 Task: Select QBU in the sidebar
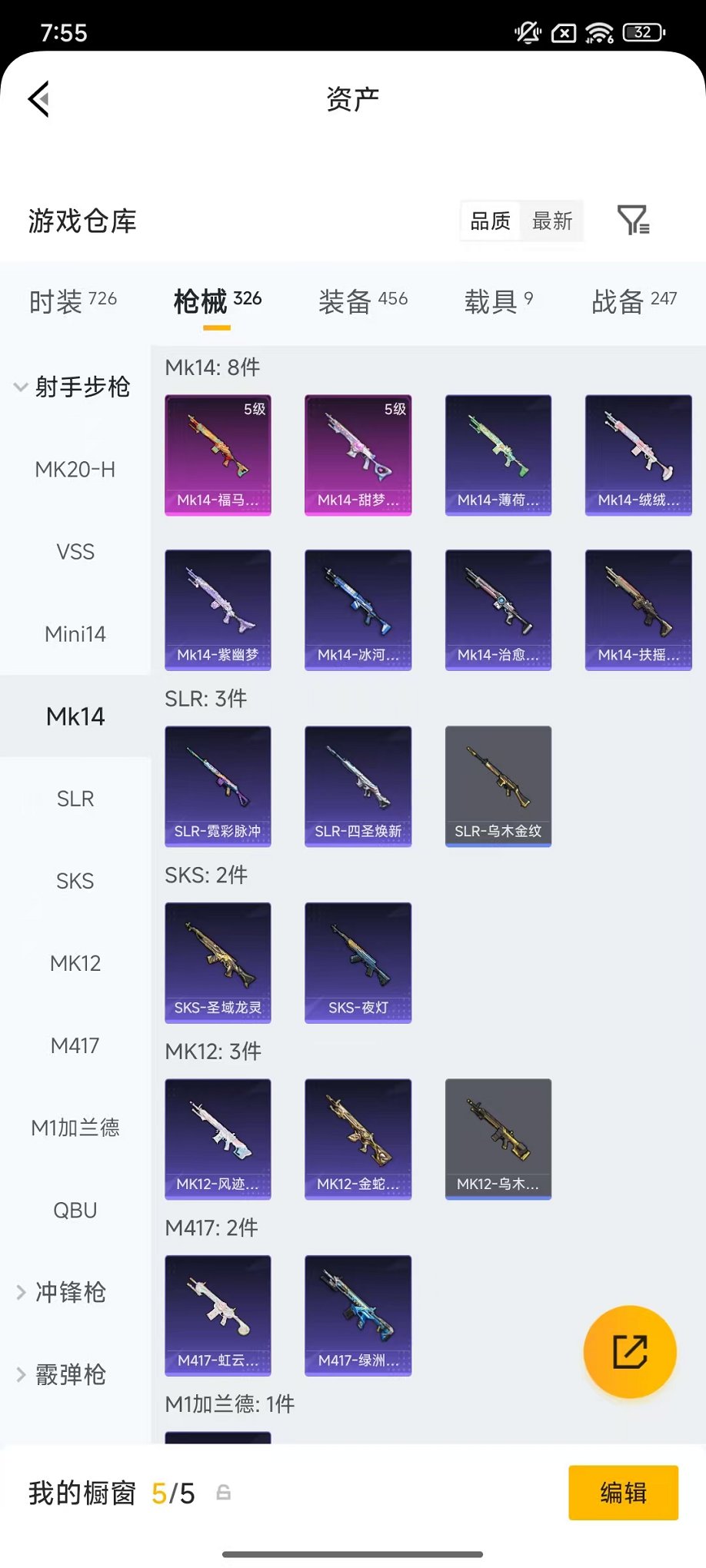coord(75,1210)
